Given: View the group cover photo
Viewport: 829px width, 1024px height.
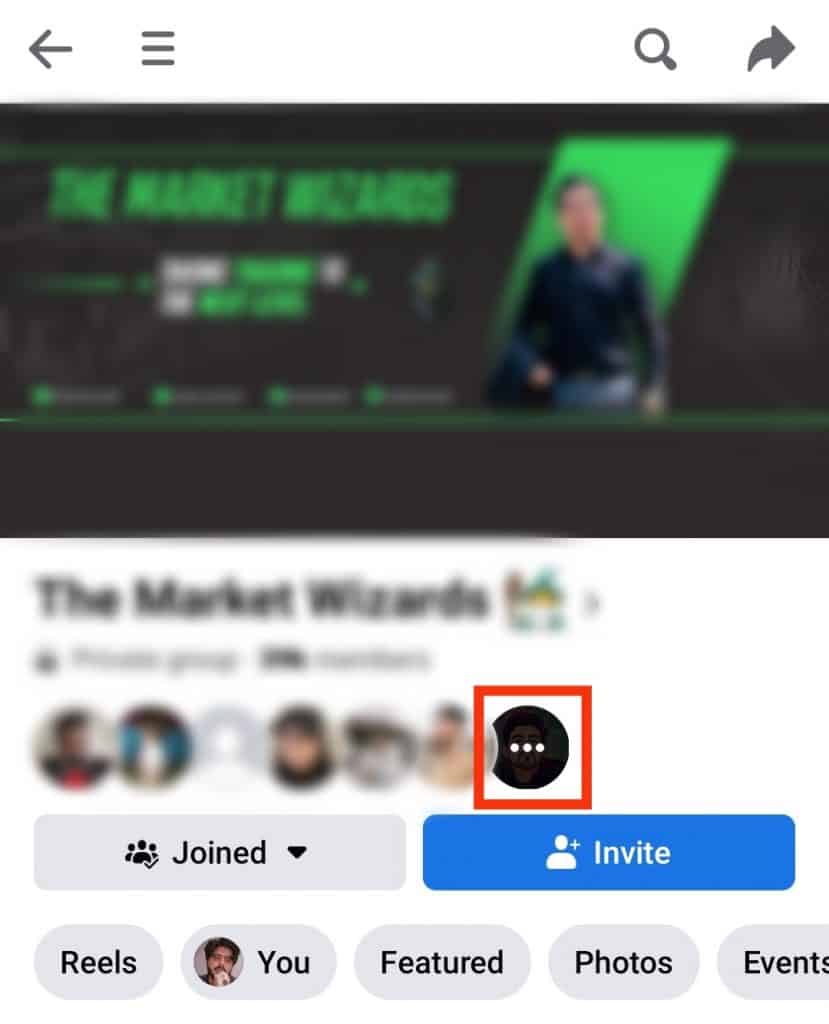Looking at the screenshot, I should click(x=414, y=320).
